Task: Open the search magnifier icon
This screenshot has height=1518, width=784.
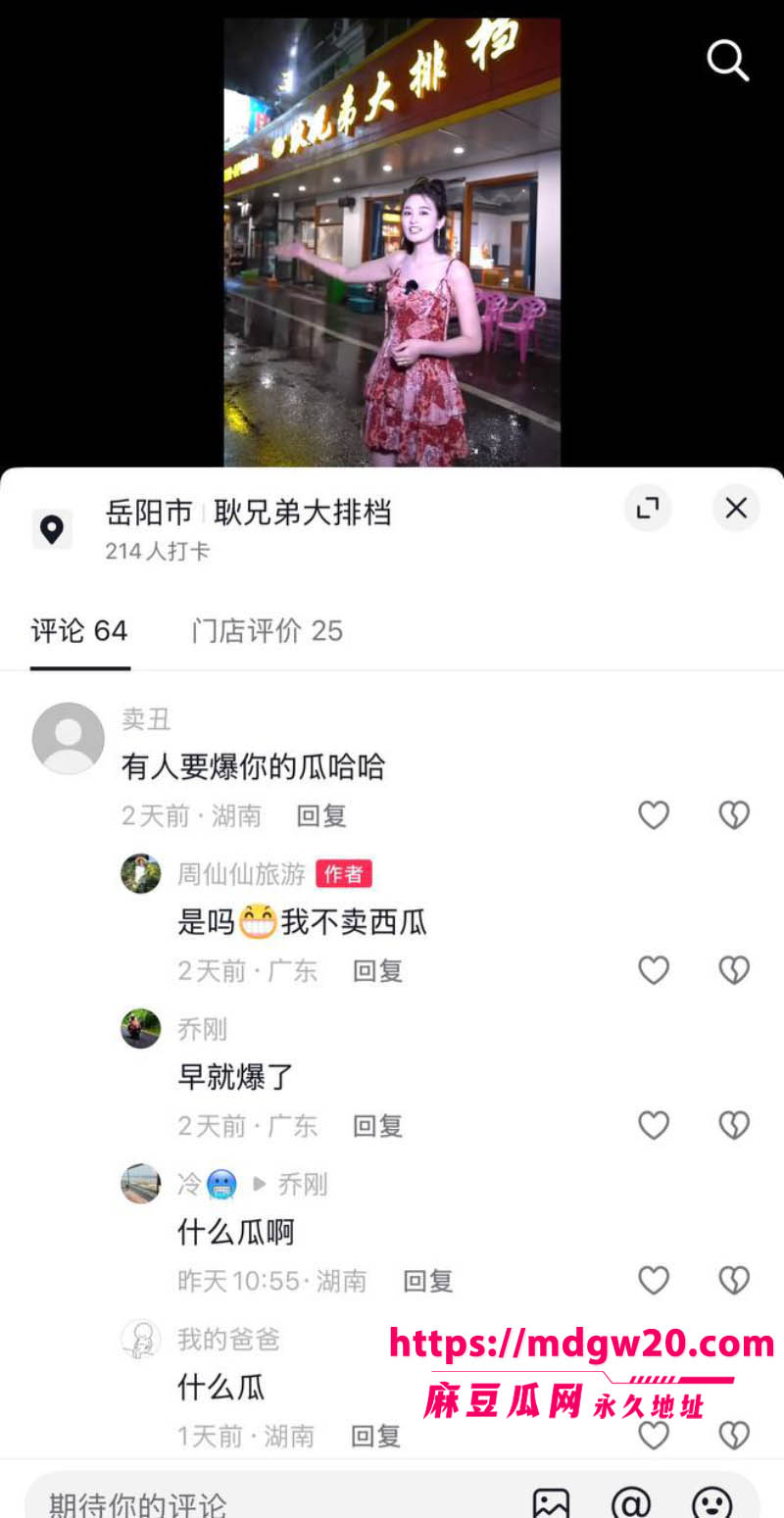Action: (x=728, y=61)
